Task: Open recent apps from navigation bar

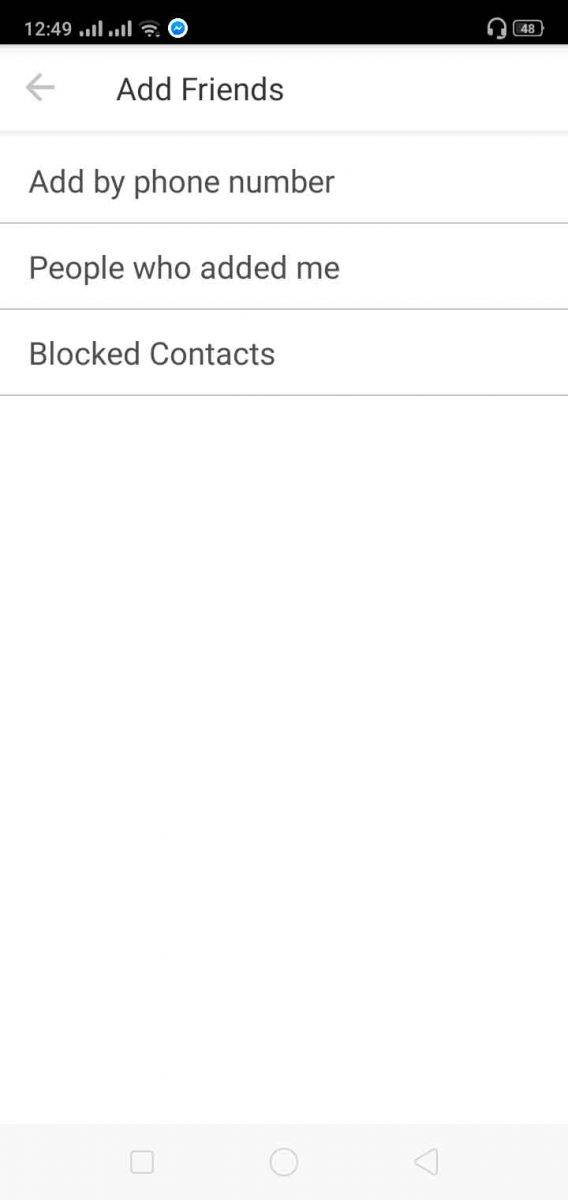Action: coord(142,1161)
